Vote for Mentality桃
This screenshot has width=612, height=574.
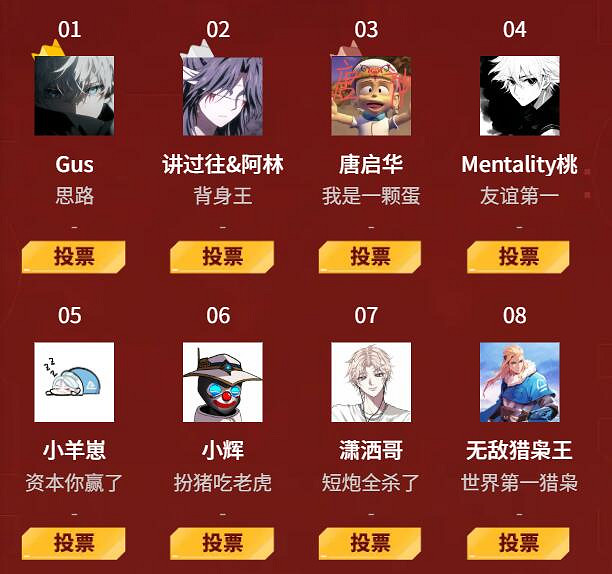[518, 257]
